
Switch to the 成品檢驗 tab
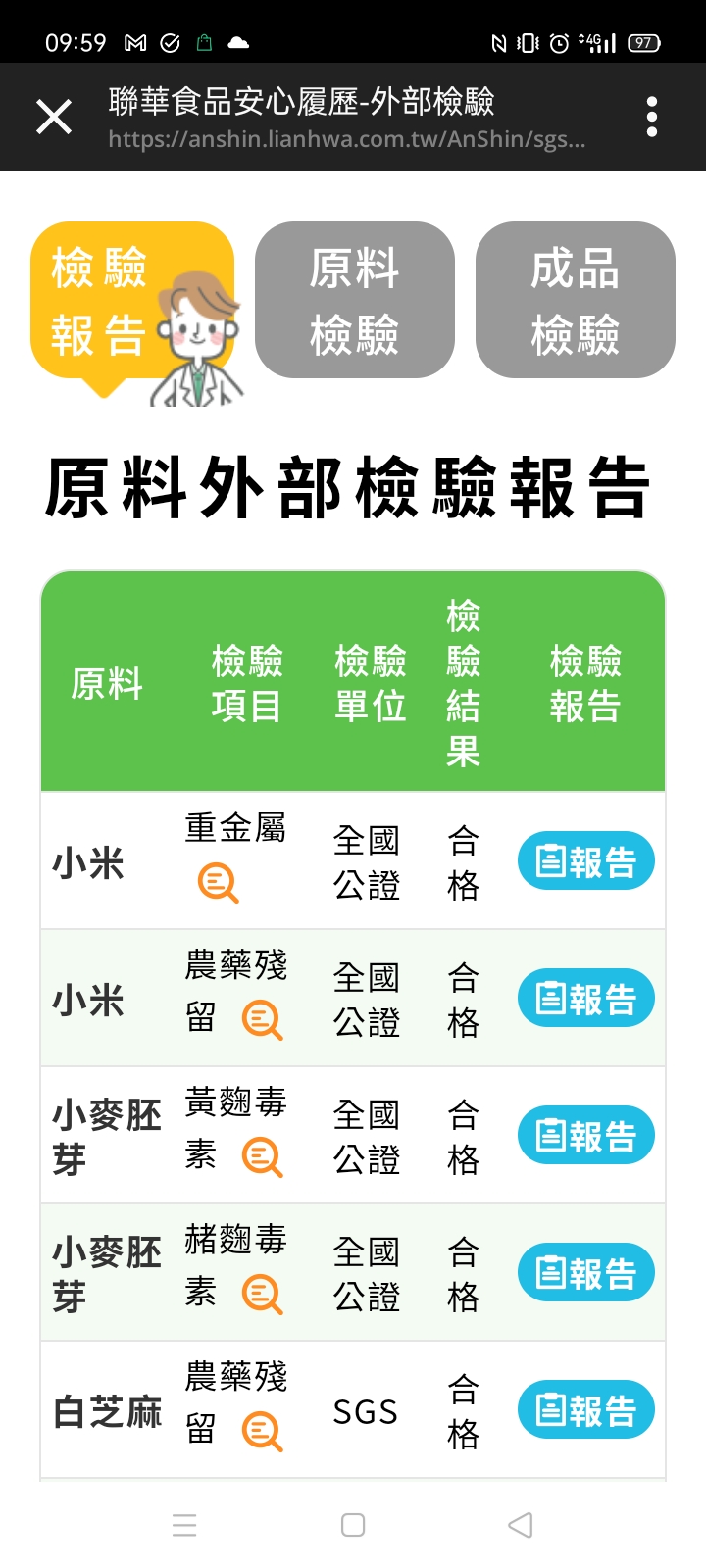pyautogui.click(x=576, y=300)
